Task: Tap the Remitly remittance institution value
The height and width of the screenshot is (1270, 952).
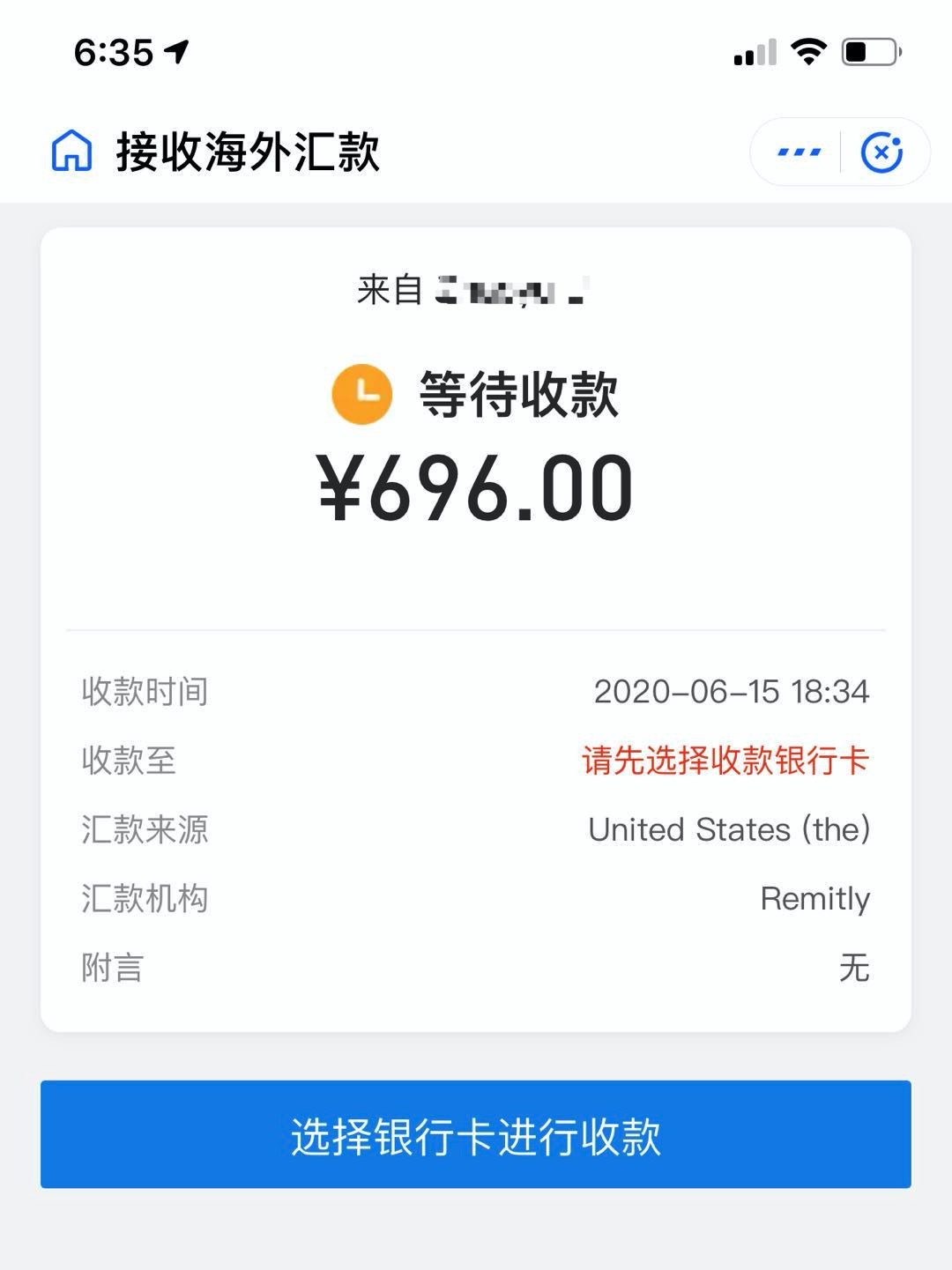Action: coord(815,898)
